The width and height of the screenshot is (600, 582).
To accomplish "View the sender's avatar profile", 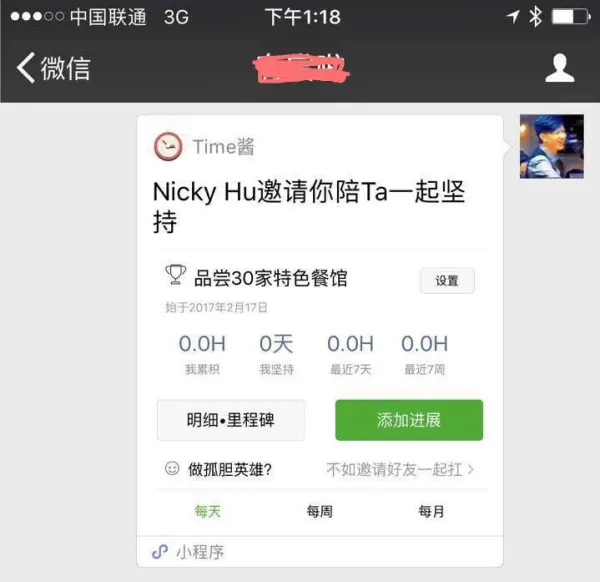I will click(551, 146).
